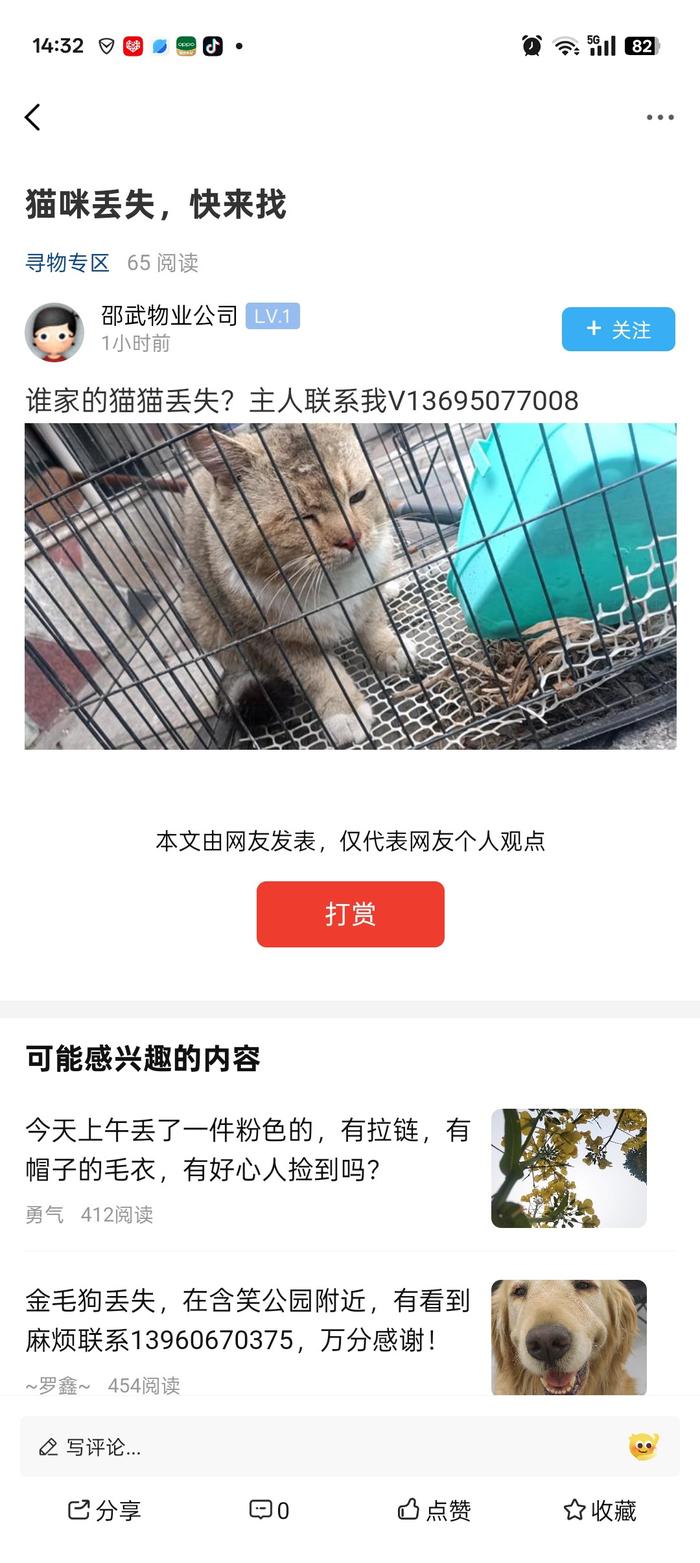Go back using the top-left arrow
The image size is (700, 1563).
click(33, 117)
